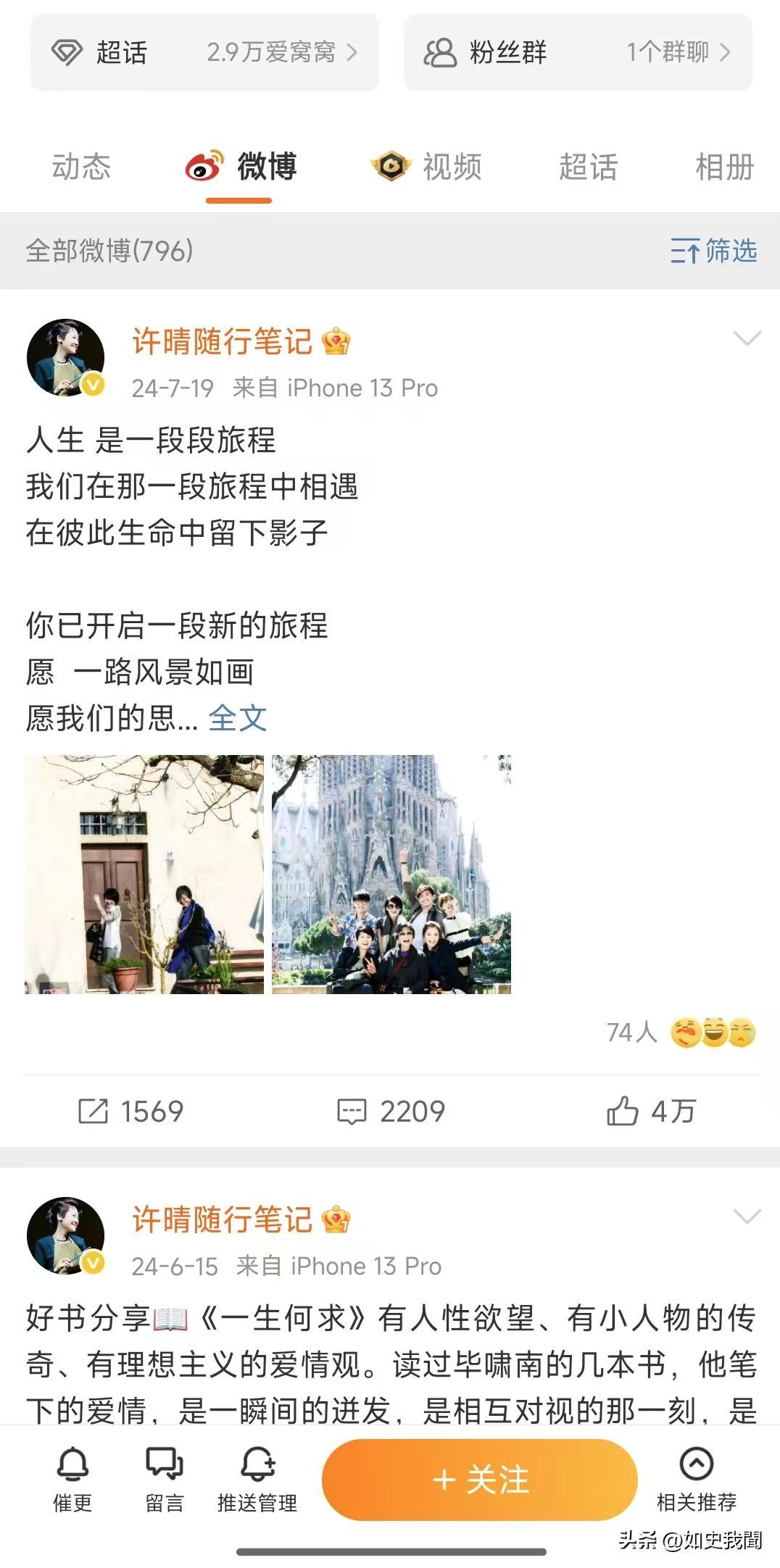This screenshot has width=780, height=1568.
Task: Switch to the 动态 tab
Action: pos(81,167)
